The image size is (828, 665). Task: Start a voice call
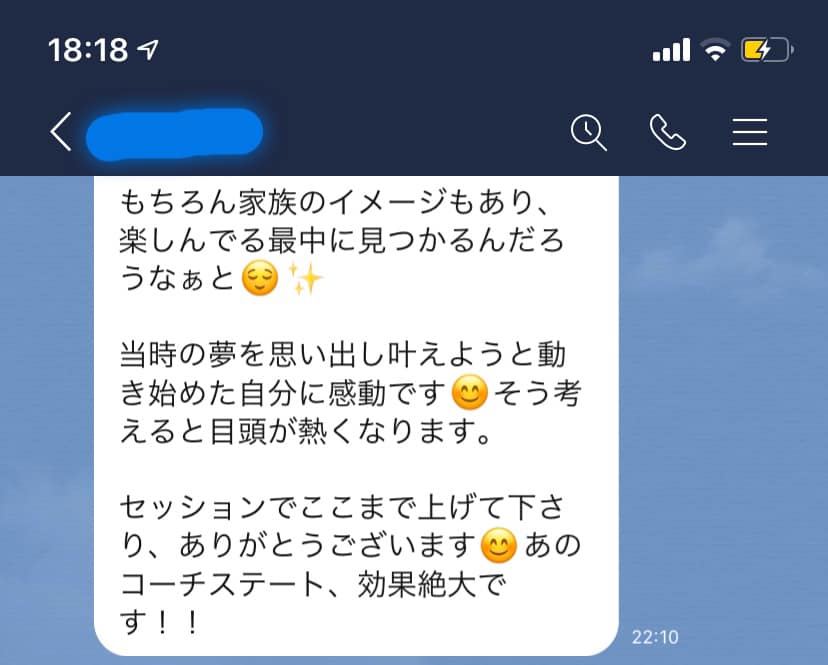(668, 132)
